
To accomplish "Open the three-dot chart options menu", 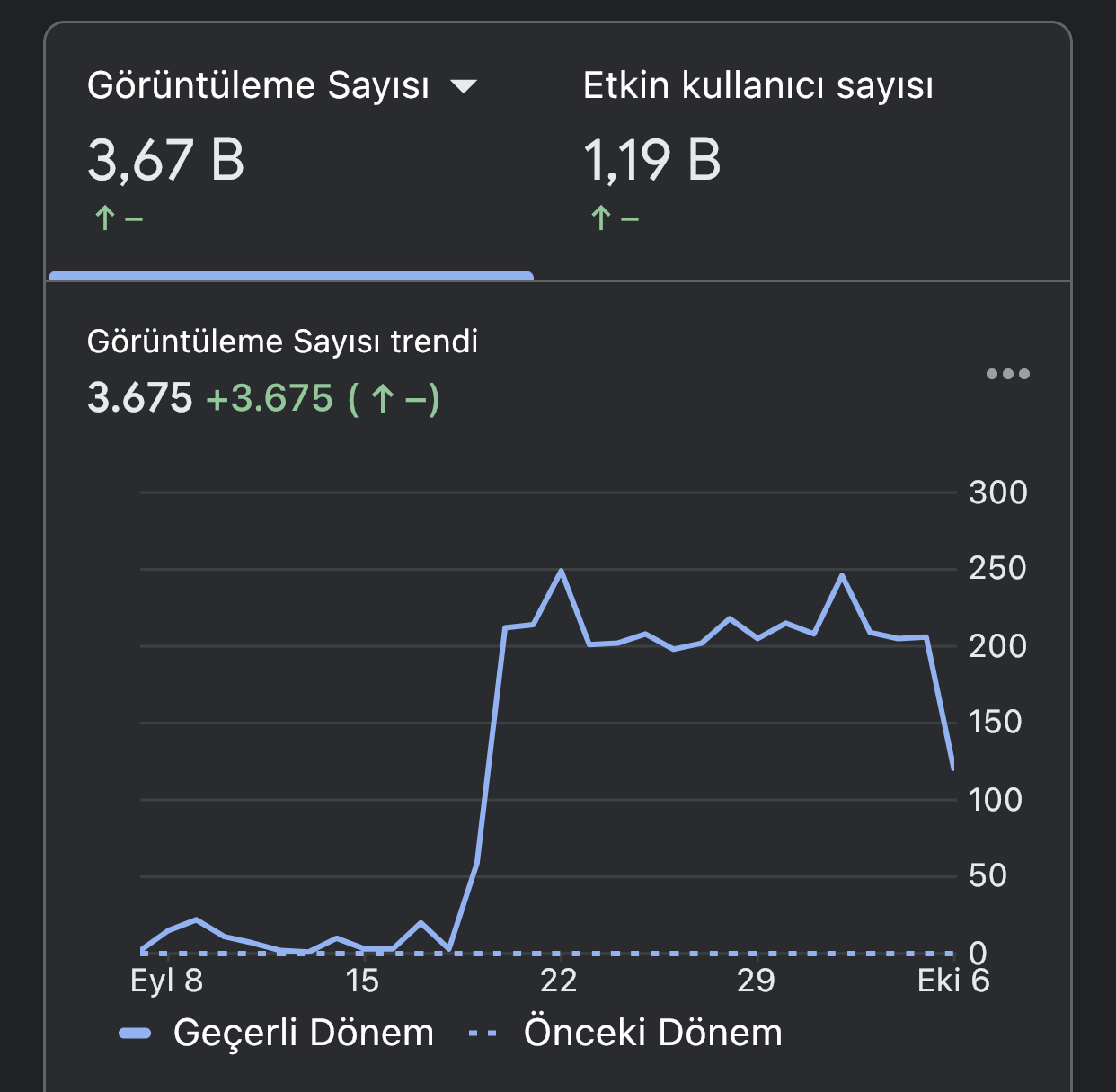I will click(x=1007, y=374).
